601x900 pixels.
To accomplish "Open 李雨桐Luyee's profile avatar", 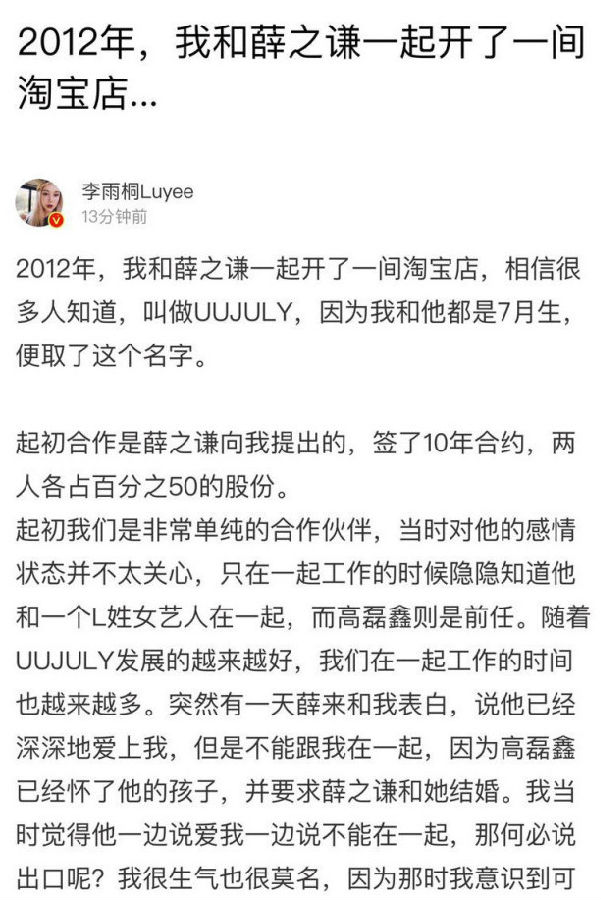I will coord(40,202).
